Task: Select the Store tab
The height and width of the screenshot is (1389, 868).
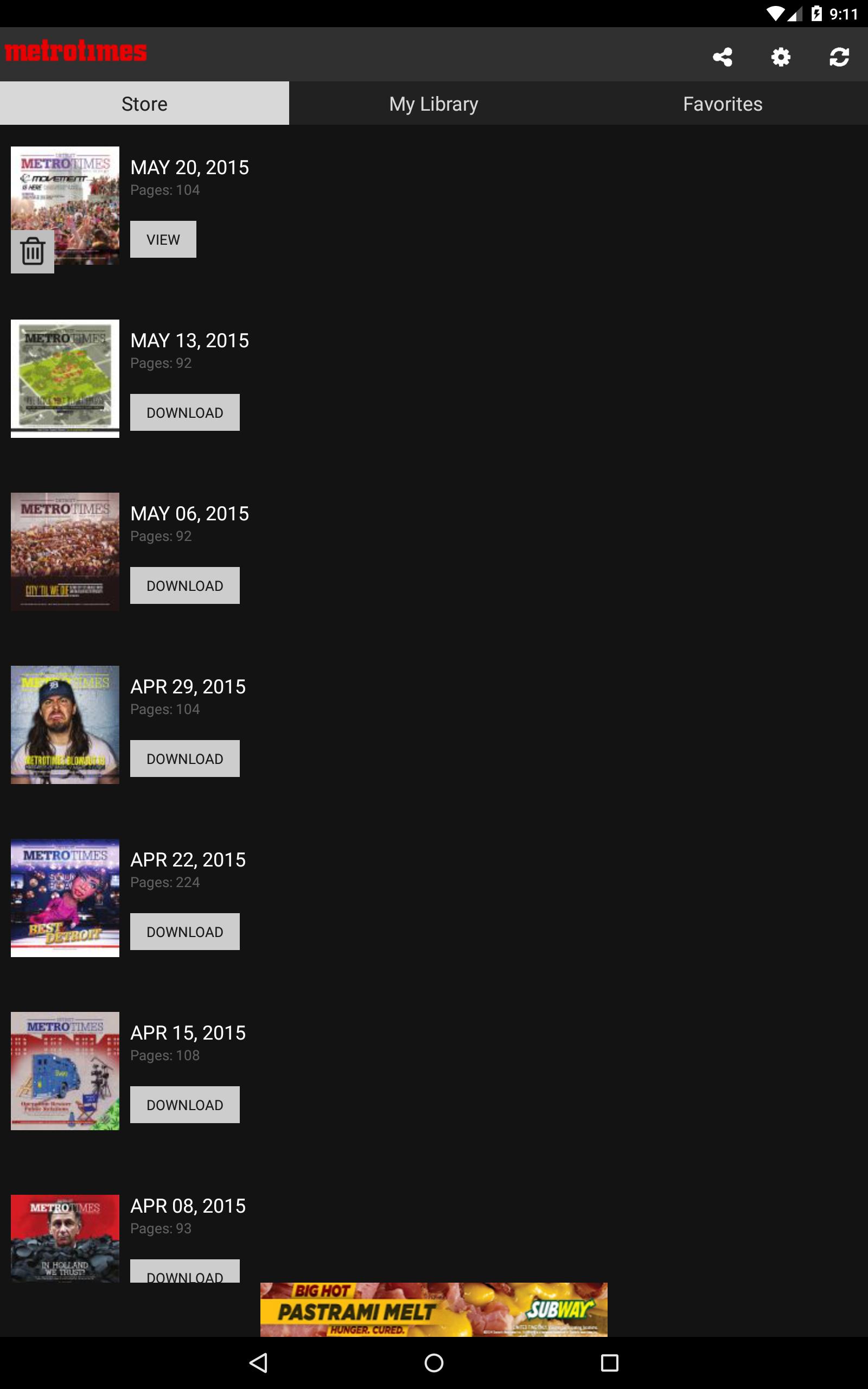Action: 144,104
